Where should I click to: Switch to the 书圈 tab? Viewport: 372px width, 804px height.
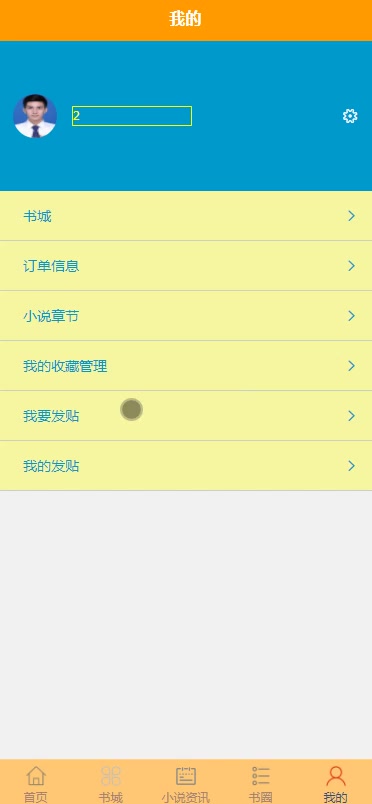click(261, 783)
